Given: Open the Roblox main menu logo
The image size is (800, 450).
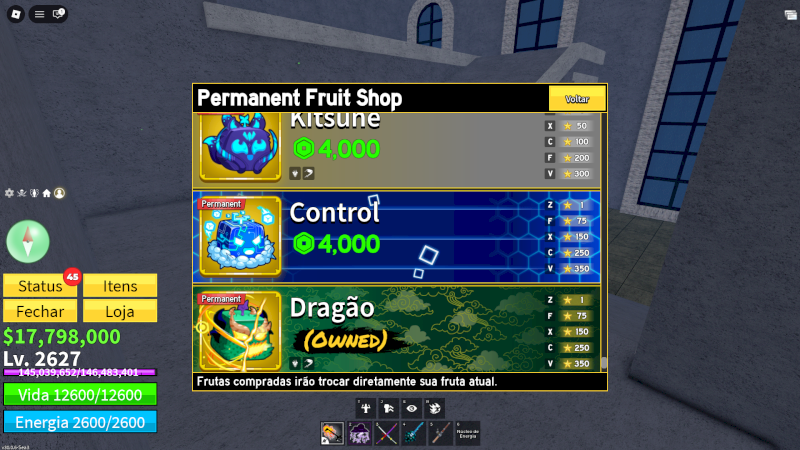Looking at the screenshot, I should click(x=16, y=14).
